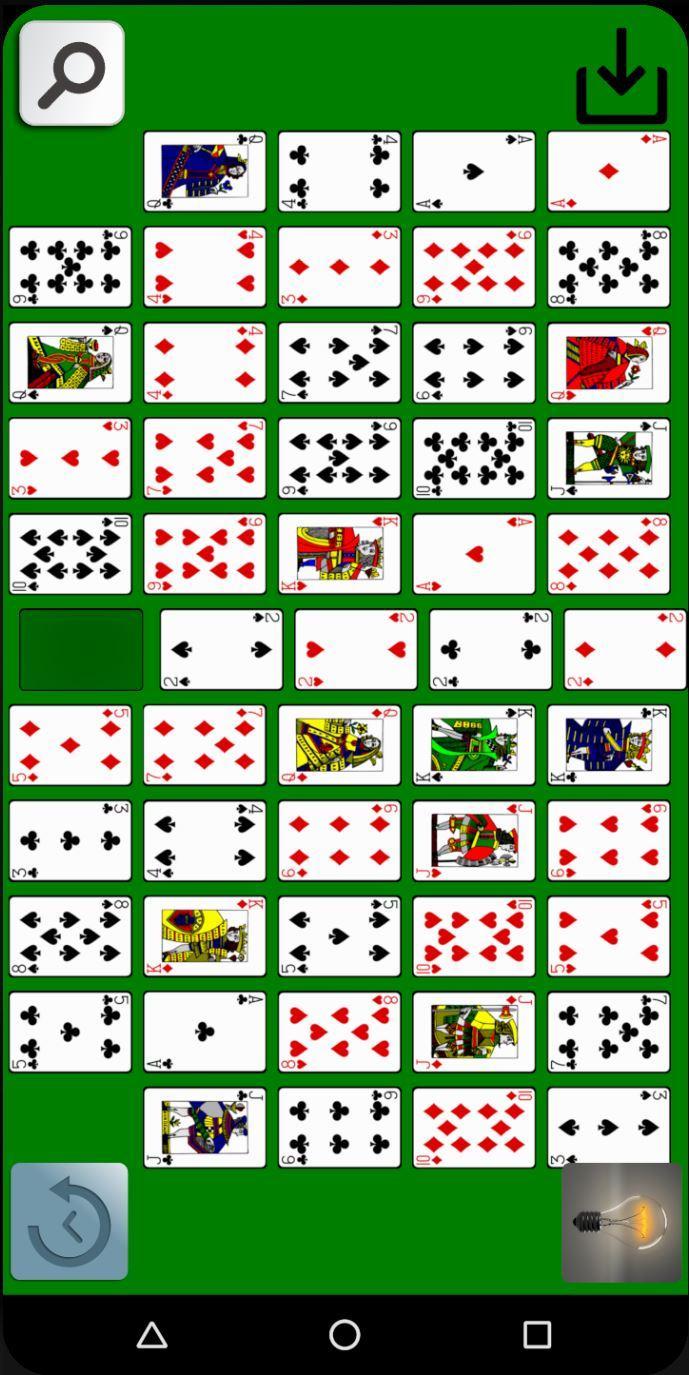Viewport: 689px width, 1375px height.
Task: Pick the 10 of hearts card
Action: click(474, 937)
